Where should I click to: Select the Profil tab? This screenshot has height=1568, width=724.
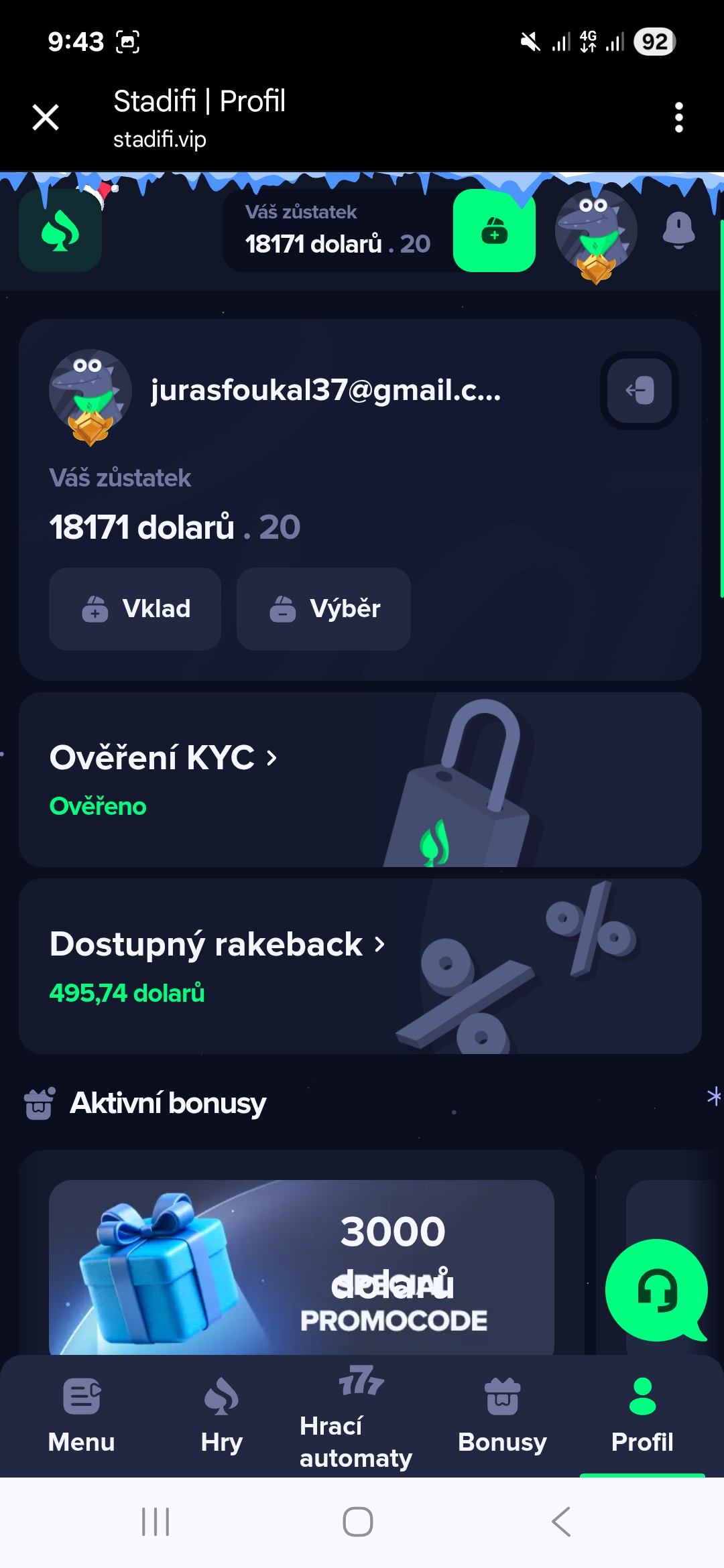click(x=642, y=1415)
